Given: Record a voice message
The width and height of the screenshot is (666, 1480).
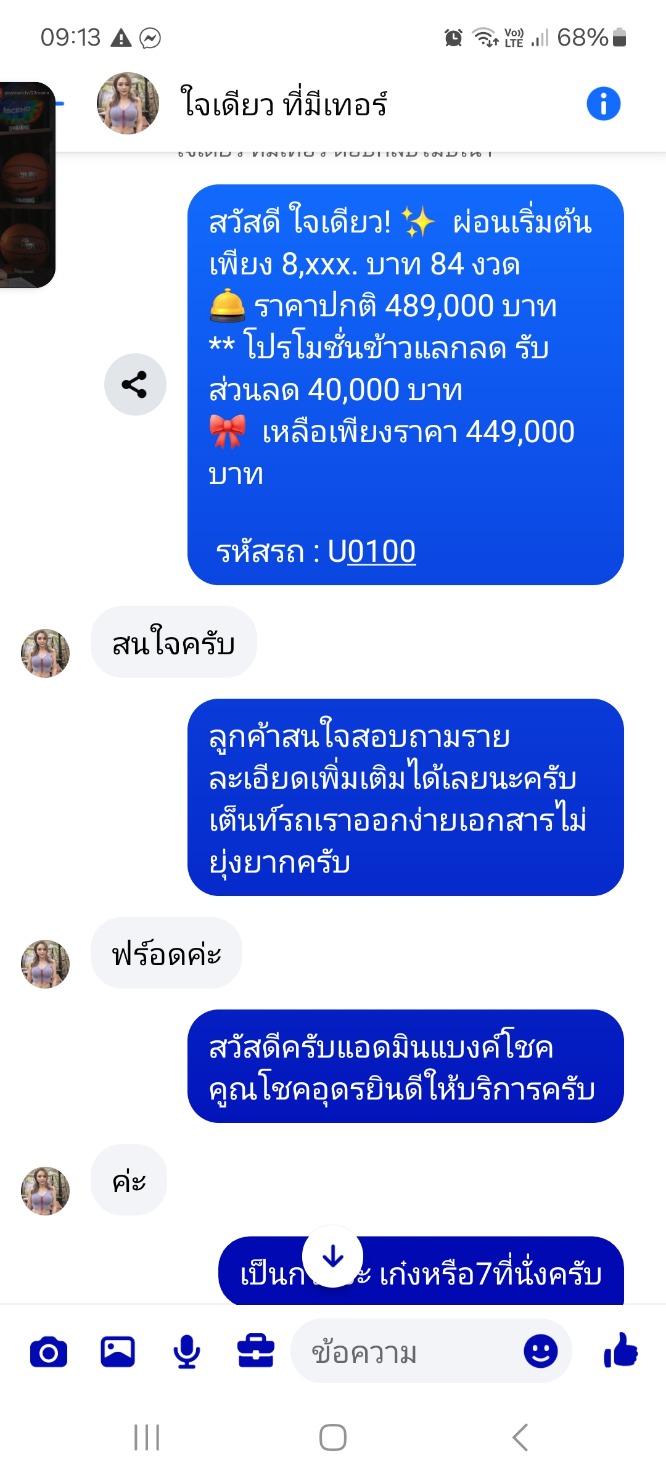Looking at the screenshot, I should [x=186, y=1353].
